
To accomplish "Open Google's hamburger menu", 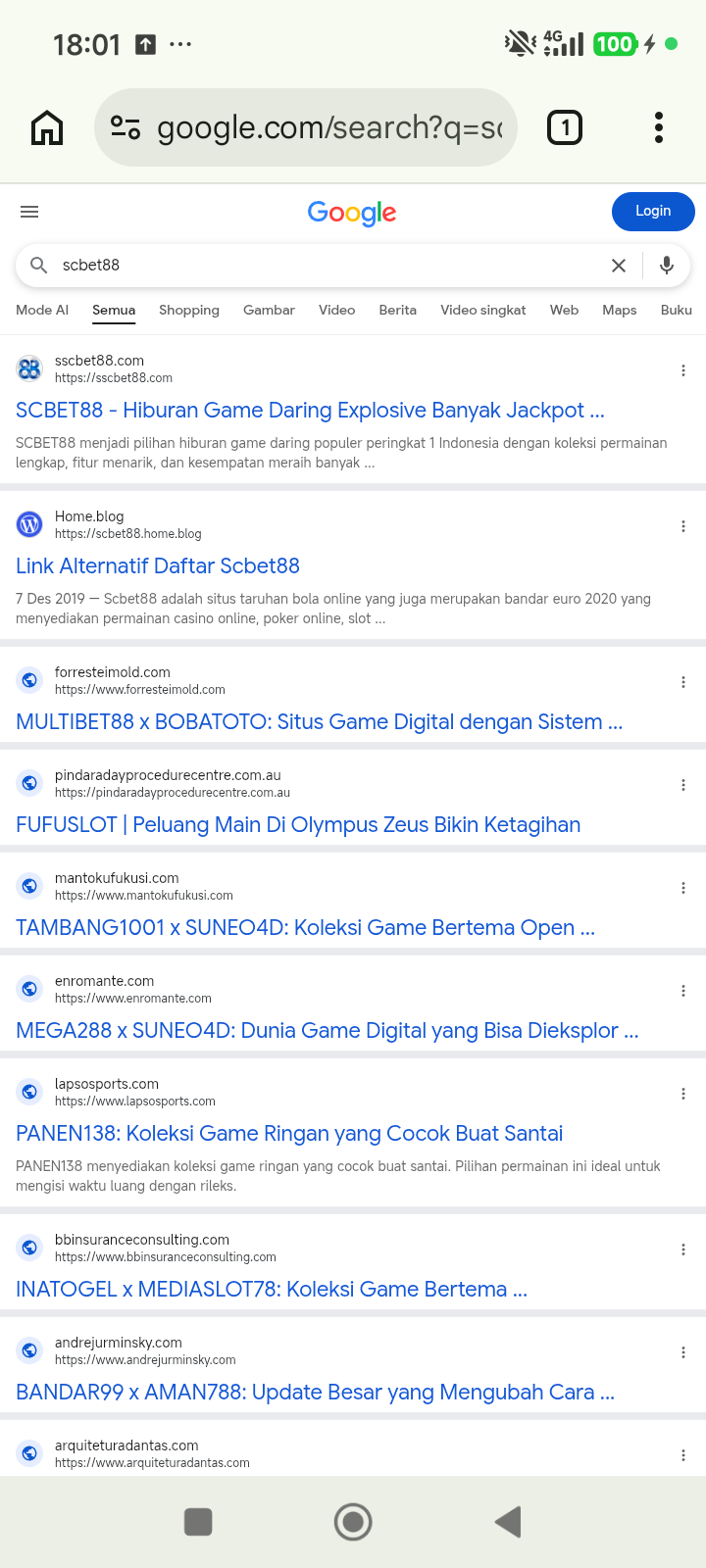I will 29,212.
